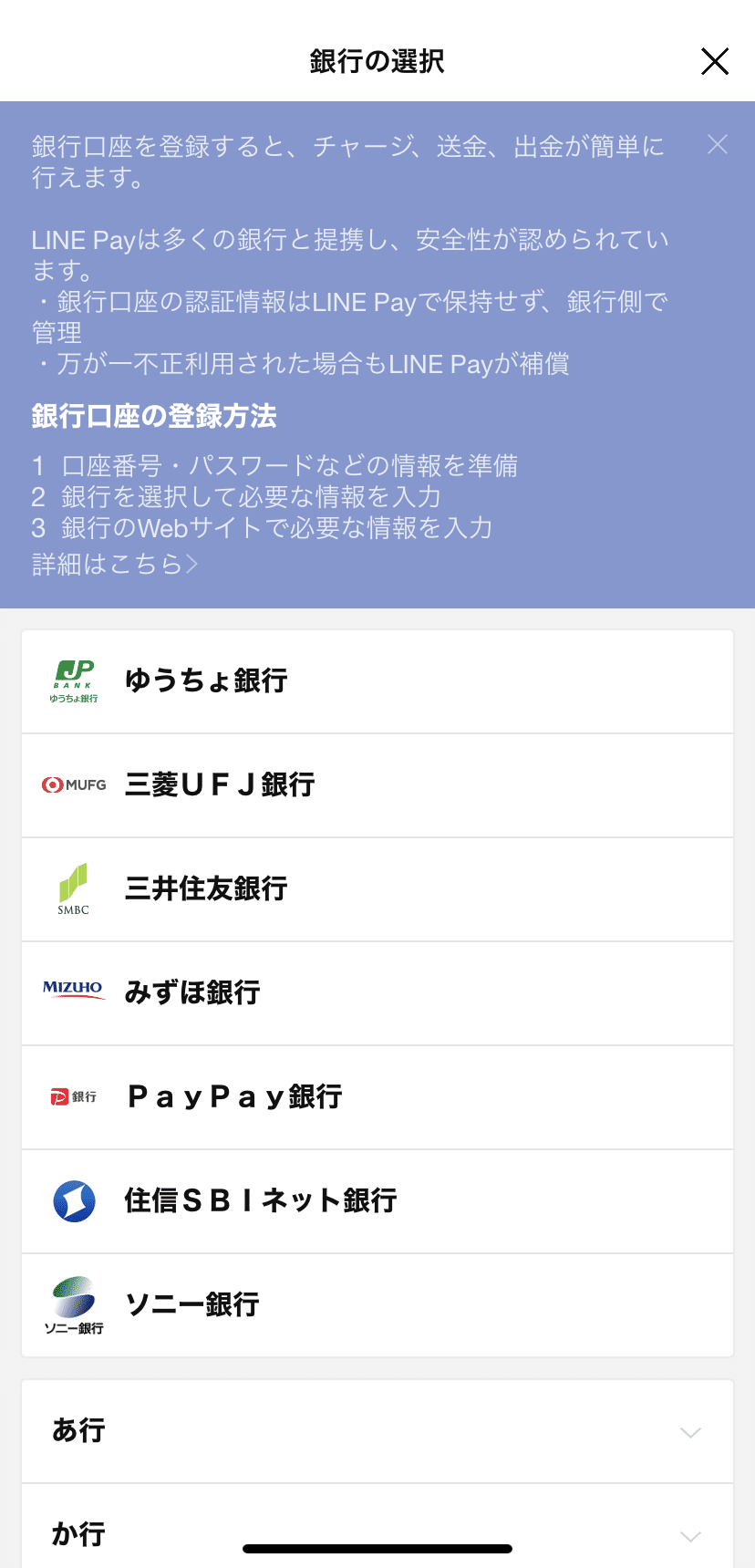The height and width of the screenshot is (1568, 755).
Task: Pick みずほ銀行
Action: 377,993
